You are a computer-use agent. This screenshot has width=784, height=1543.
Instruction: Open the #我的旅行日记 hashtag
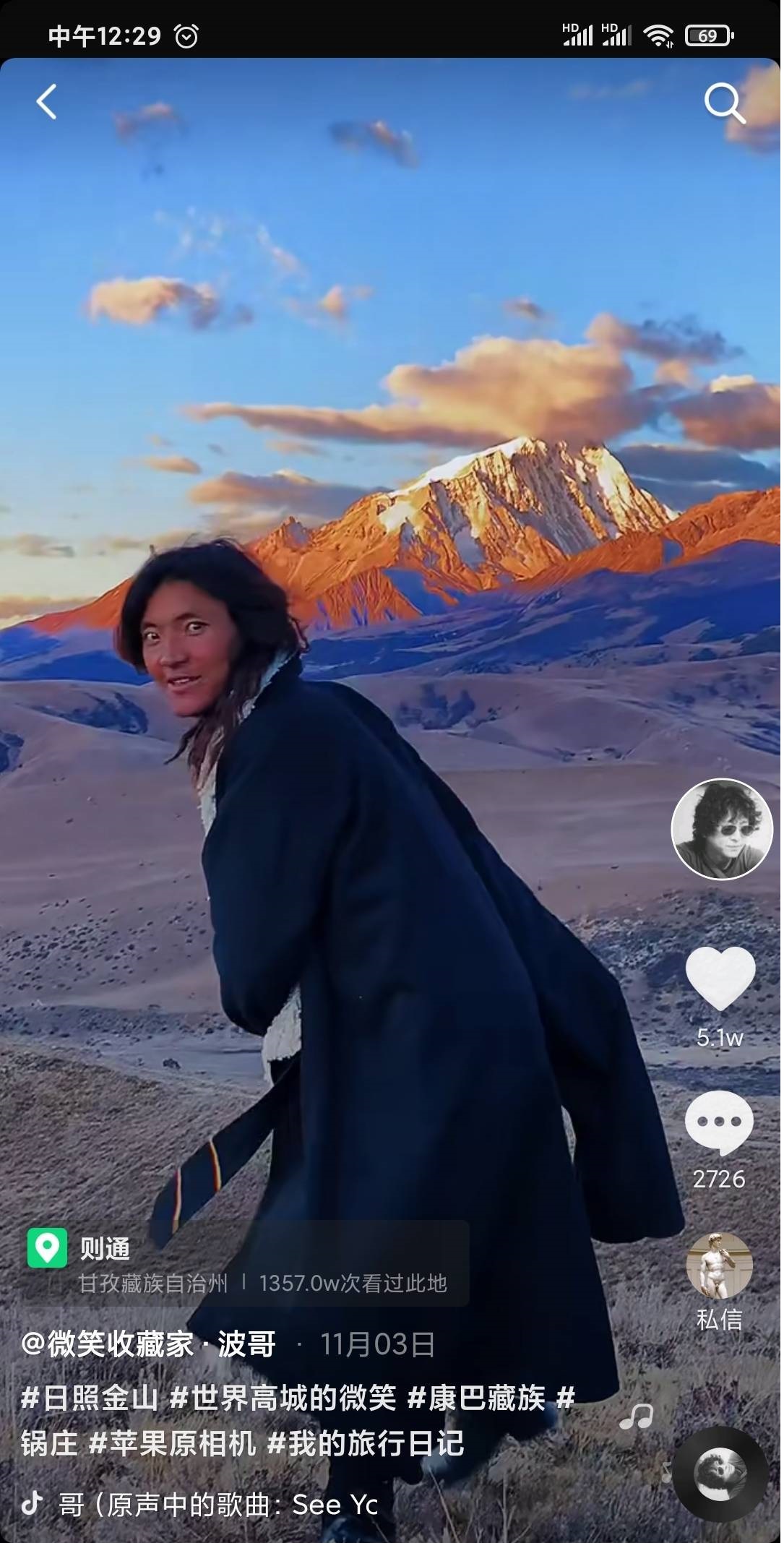tap(366, 1444)
